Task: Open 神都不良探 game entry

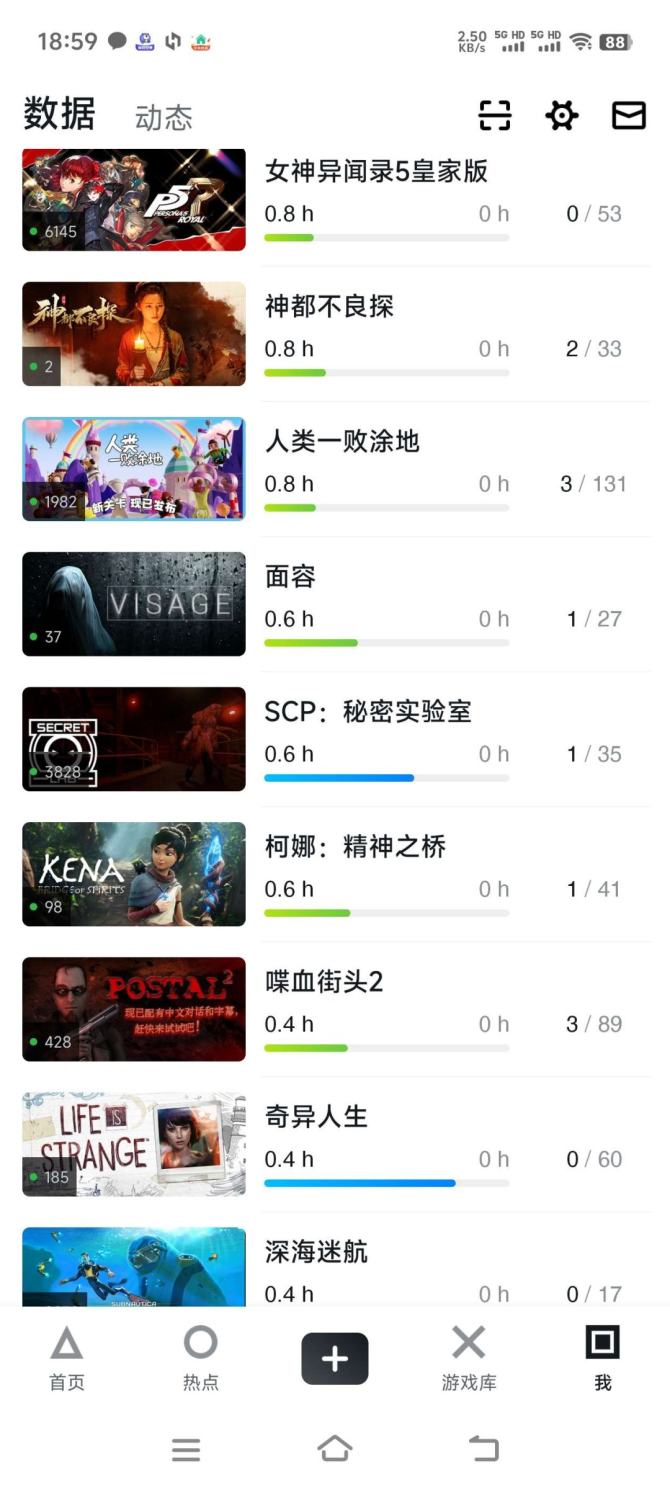Action: [329, 307]
